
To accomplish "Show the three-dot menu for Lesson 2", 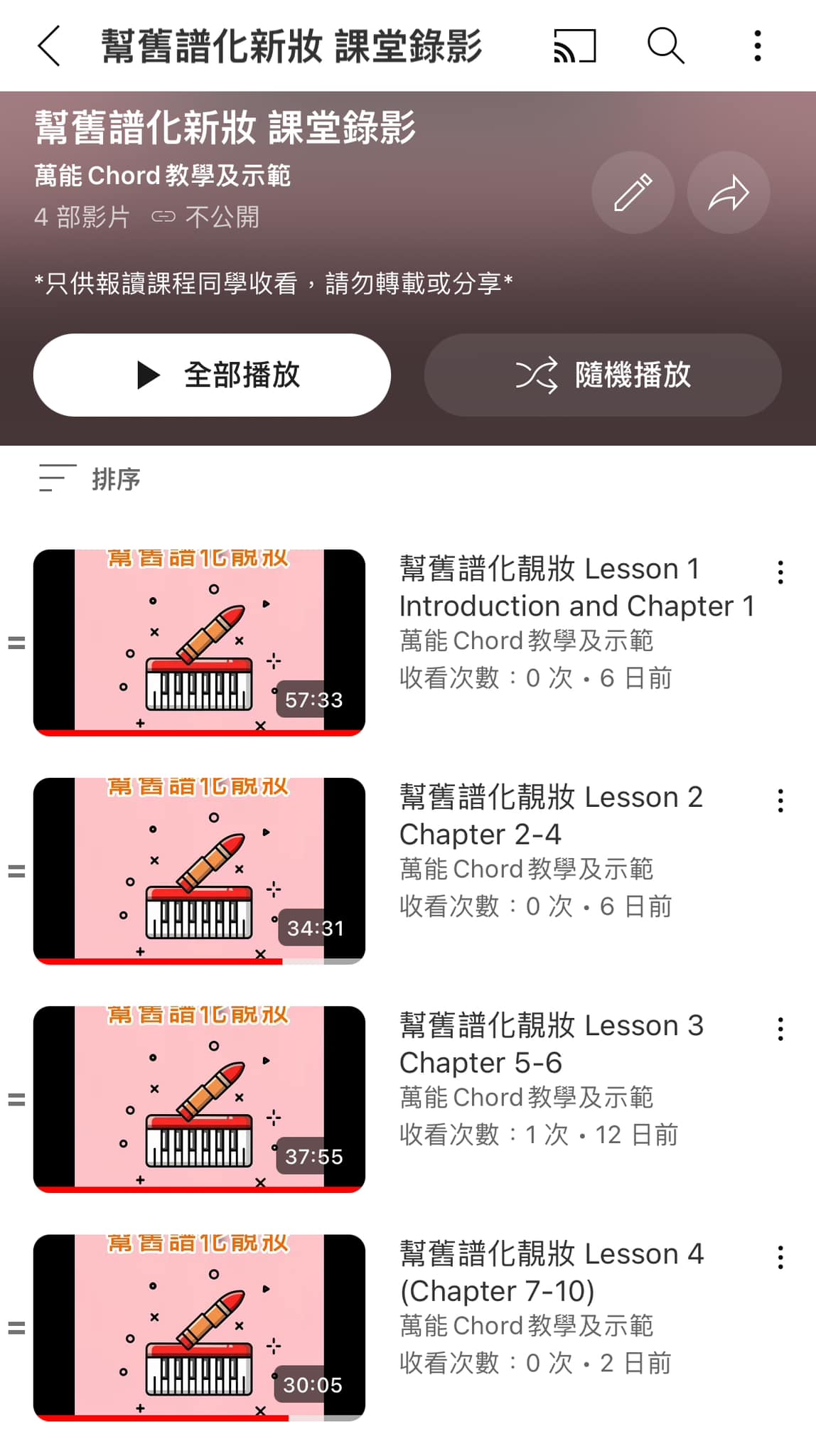I will pos(780,801).
